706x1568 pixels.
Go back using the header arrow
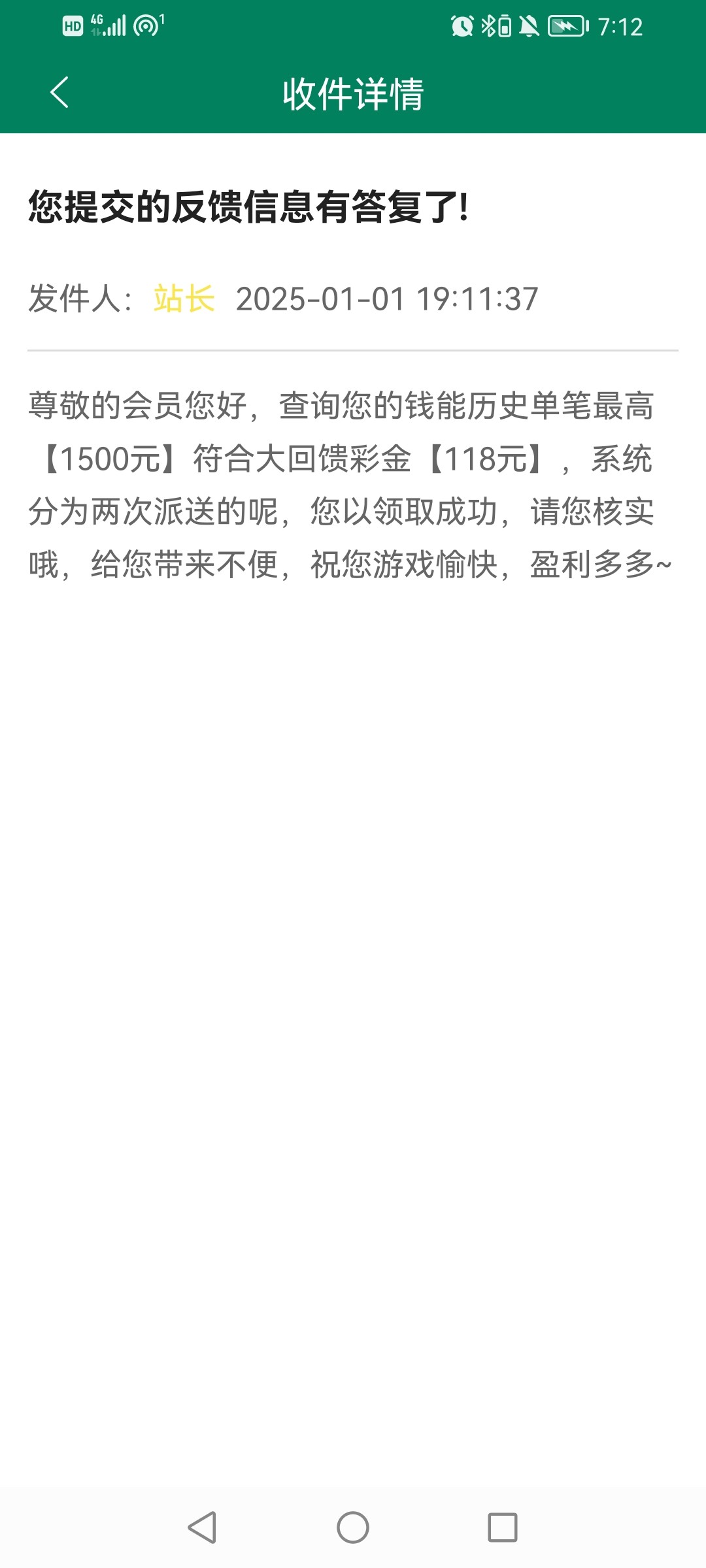click(59, 92)
